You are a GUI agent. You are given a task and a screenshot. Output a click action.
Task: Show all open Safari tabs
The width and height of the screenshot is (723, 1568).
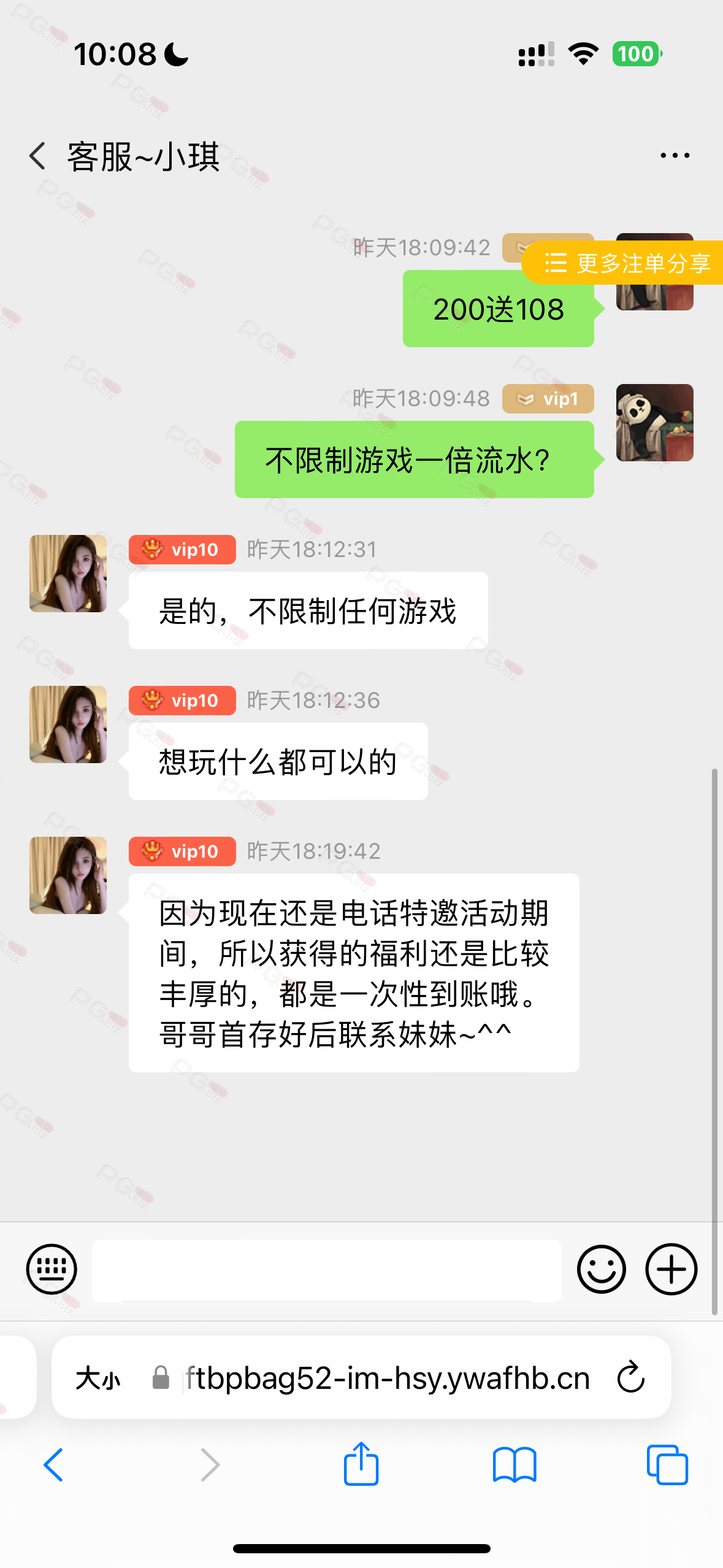667,1465
